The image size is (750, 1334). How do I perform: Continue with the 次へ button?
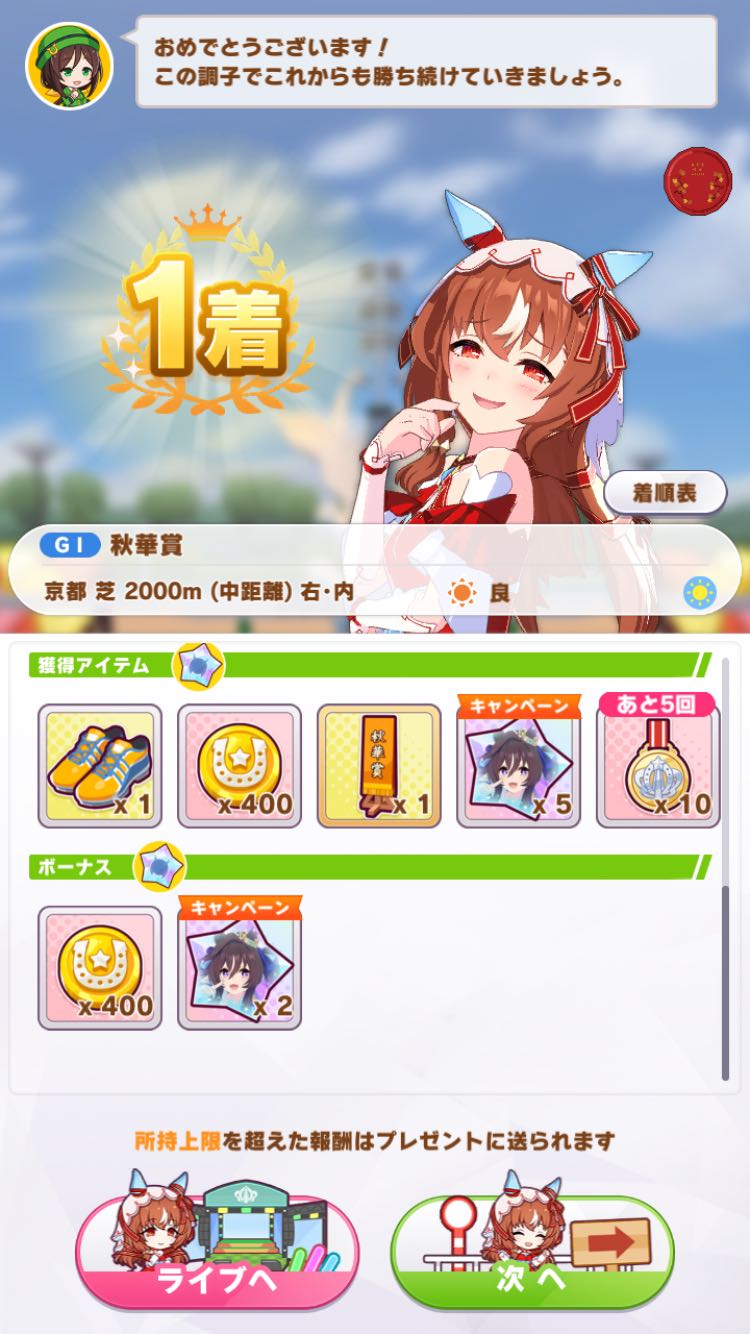[532, 1252]
